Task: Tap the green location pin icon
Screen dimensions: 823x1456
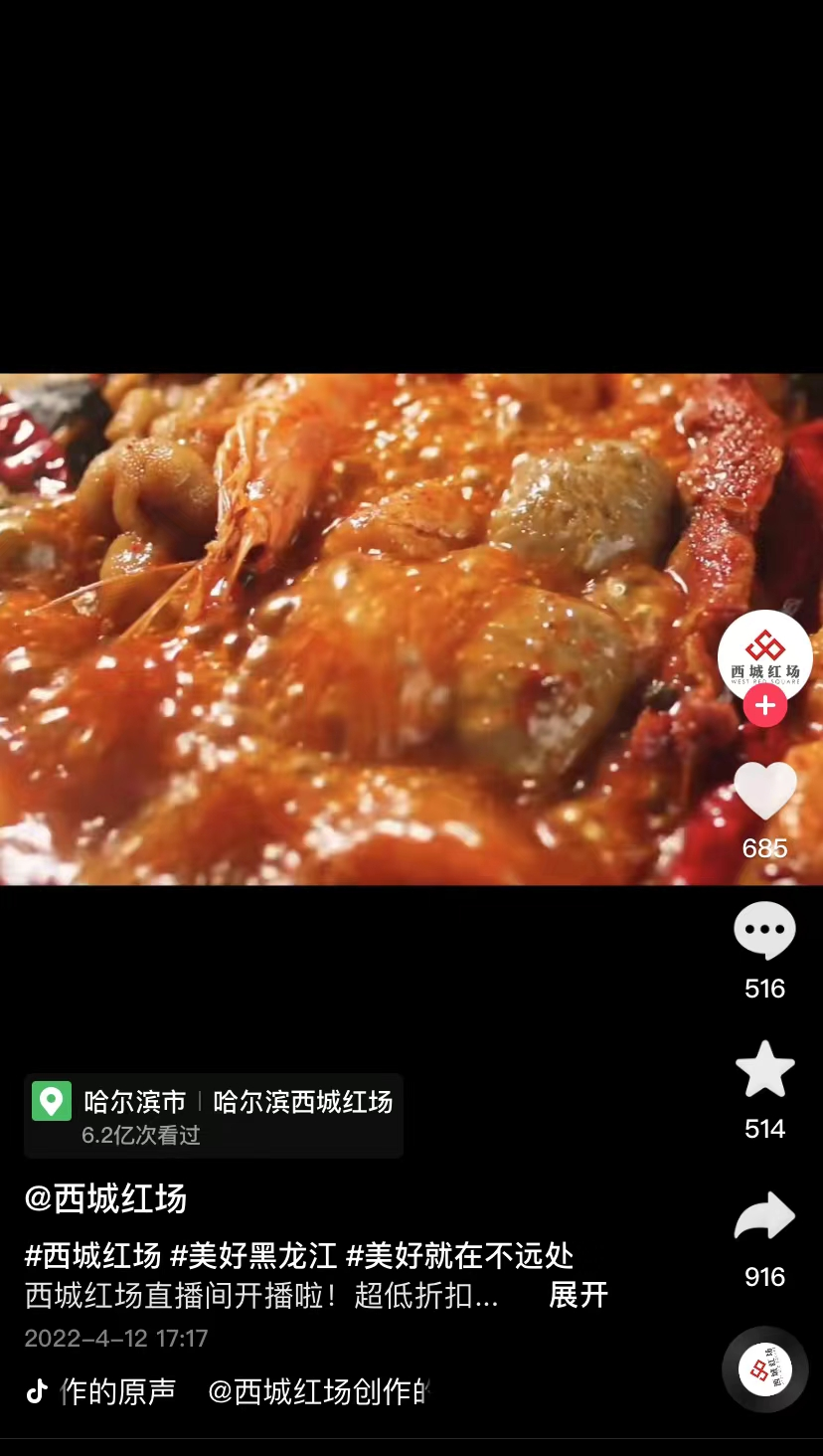Action: (x=51, y=1102)
